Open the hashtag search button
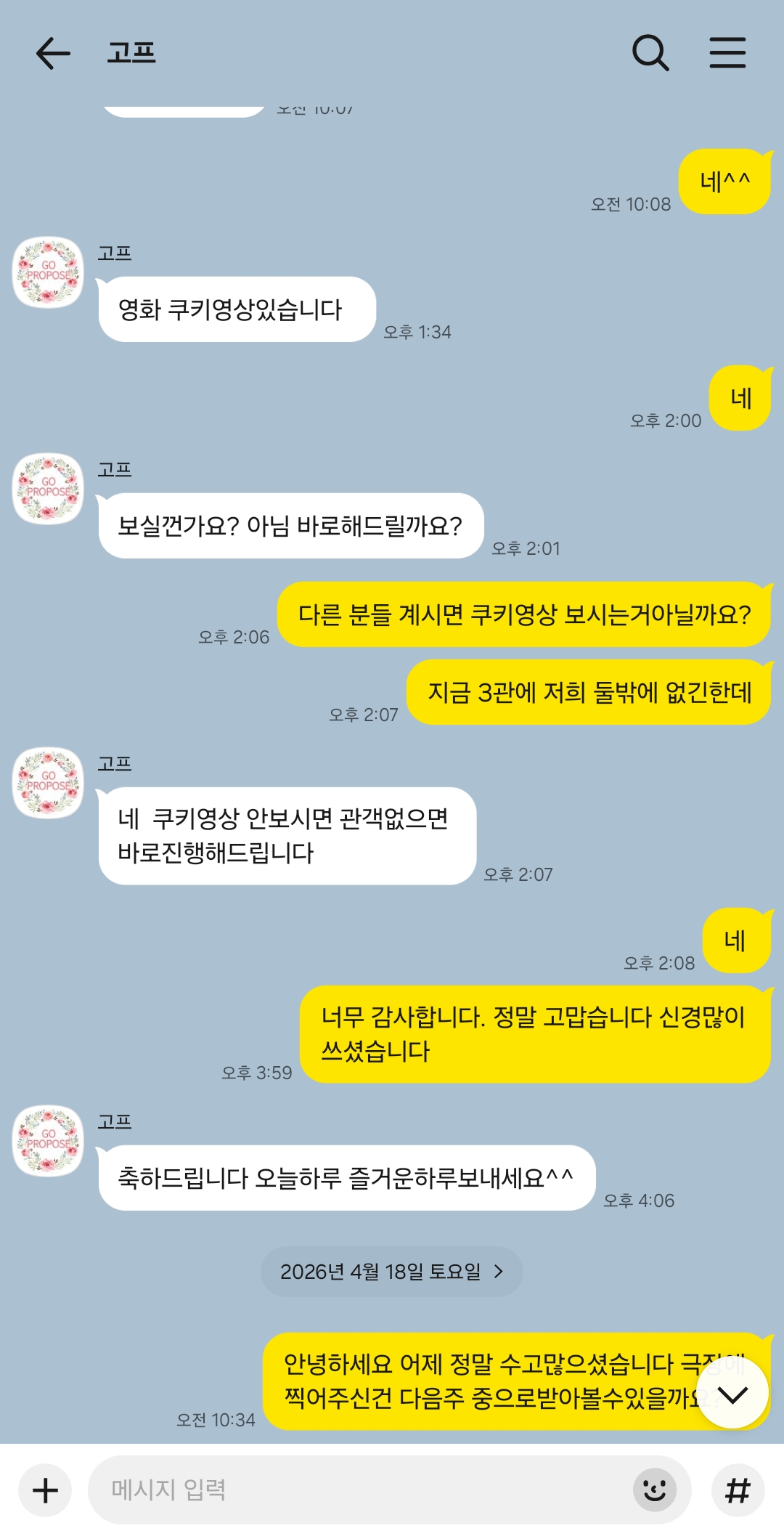Screen dimensions: 784x1536 pos(738,1490)
